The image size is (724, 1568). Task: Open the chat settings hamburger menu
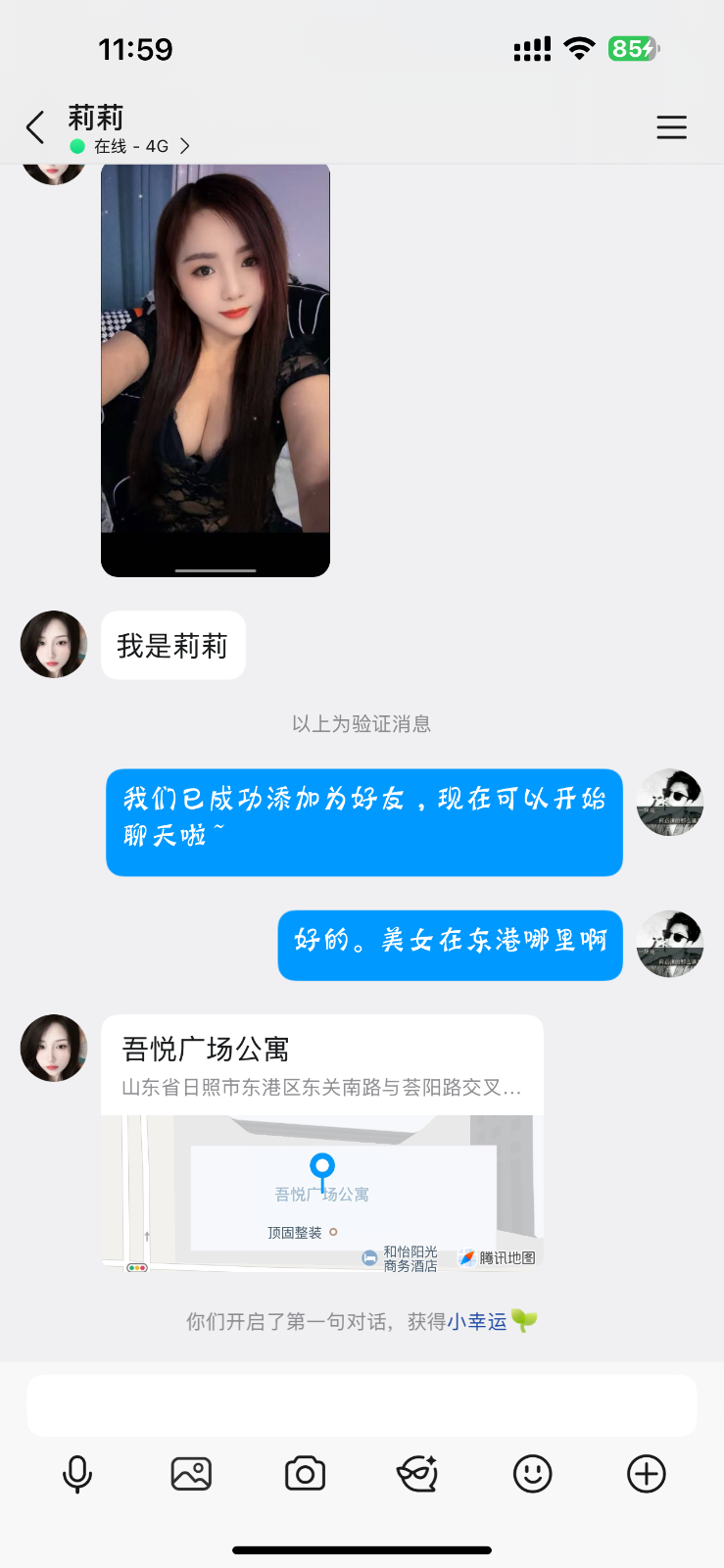pyautogui.click(x=671, y=127)
